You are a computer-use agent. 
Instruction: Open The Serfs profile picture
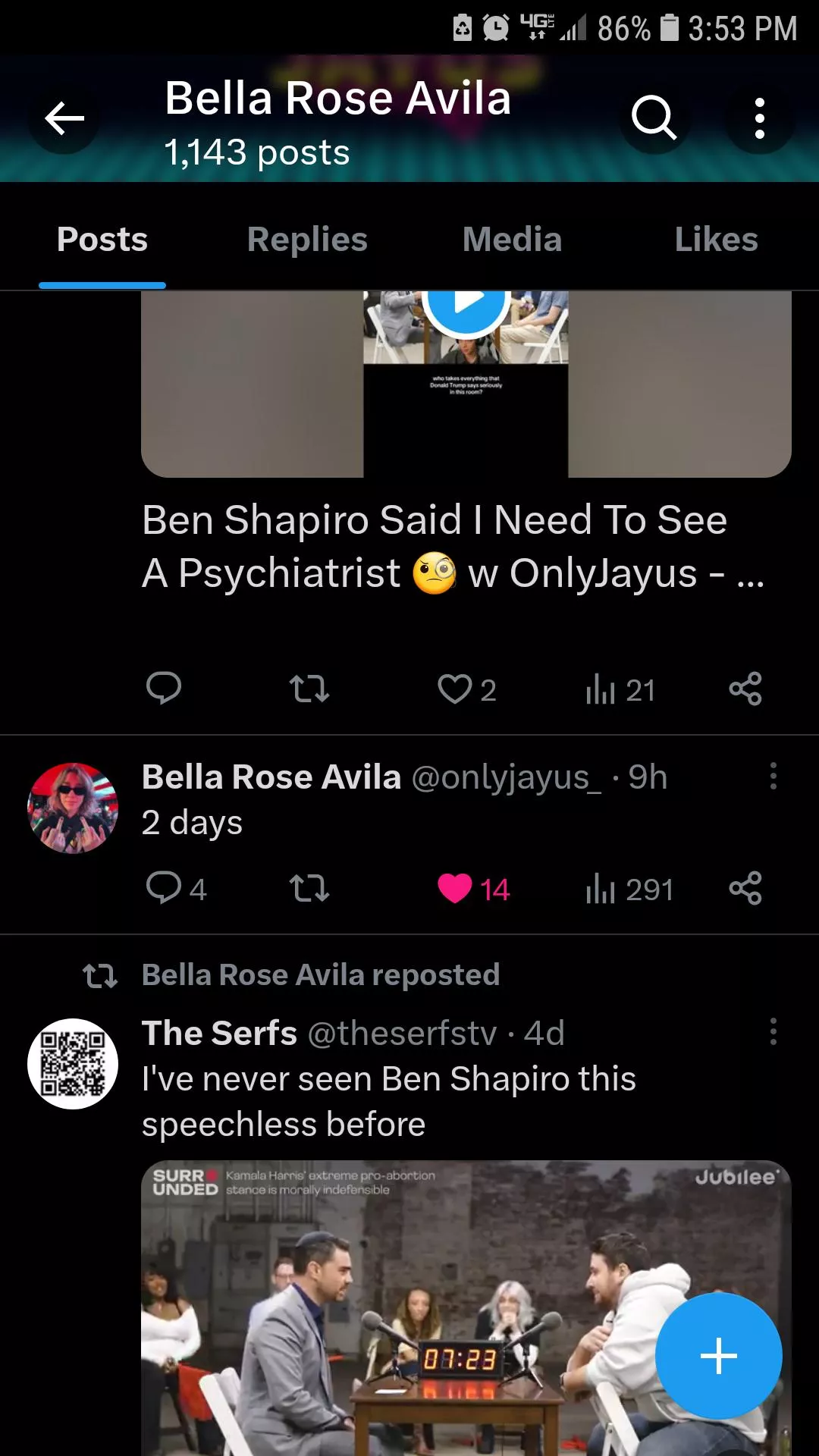tap(73, 1063)
